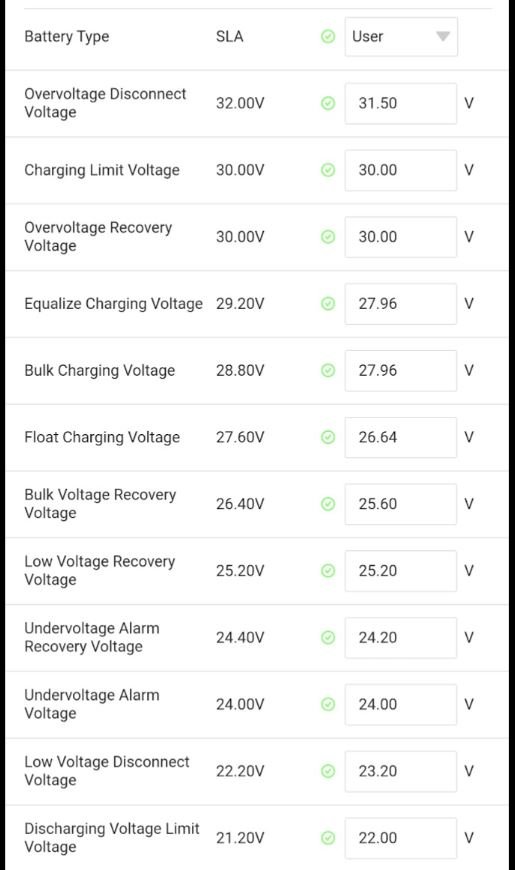Edit the Undervoltage Alarm Recovery Voltage field
The width and height of the screenshot is (515, 870).
[401, 638]
